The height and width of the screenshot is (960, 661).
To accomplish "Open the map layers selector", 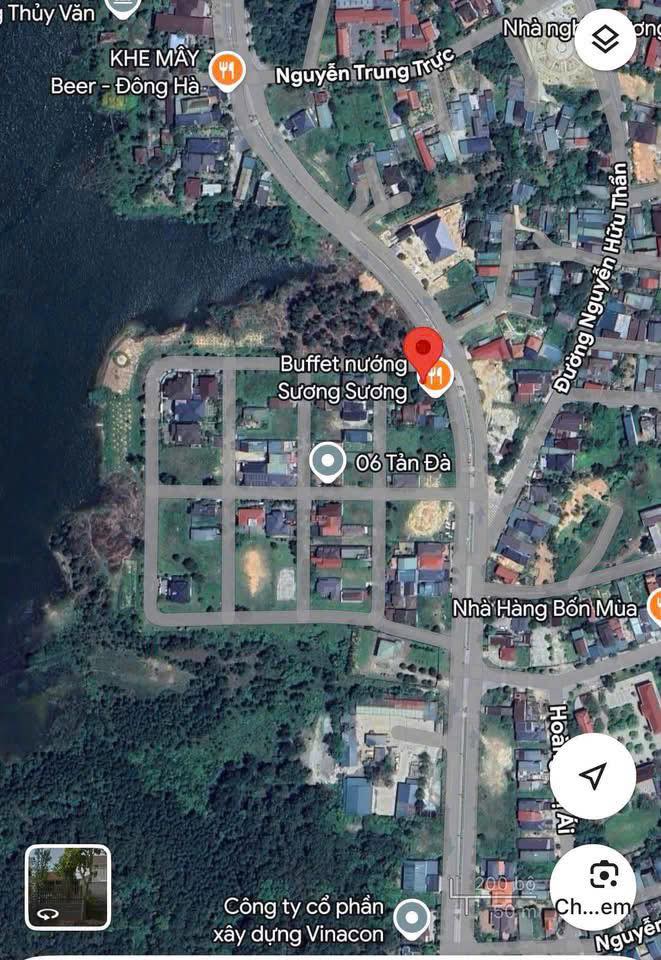I will pos(606,40).
